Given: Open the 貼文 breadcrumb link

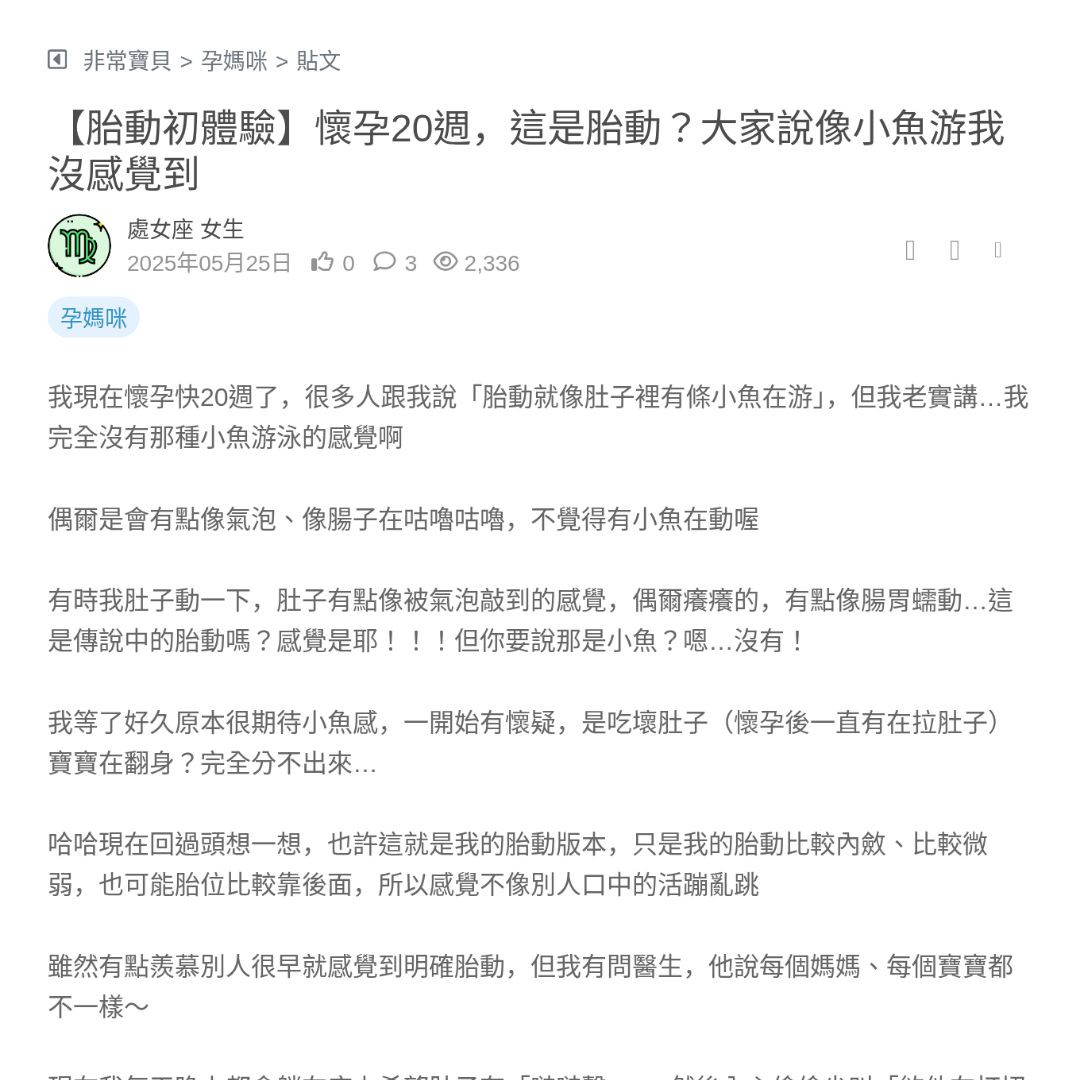Looking at the screenshot, I should (319, 61).
